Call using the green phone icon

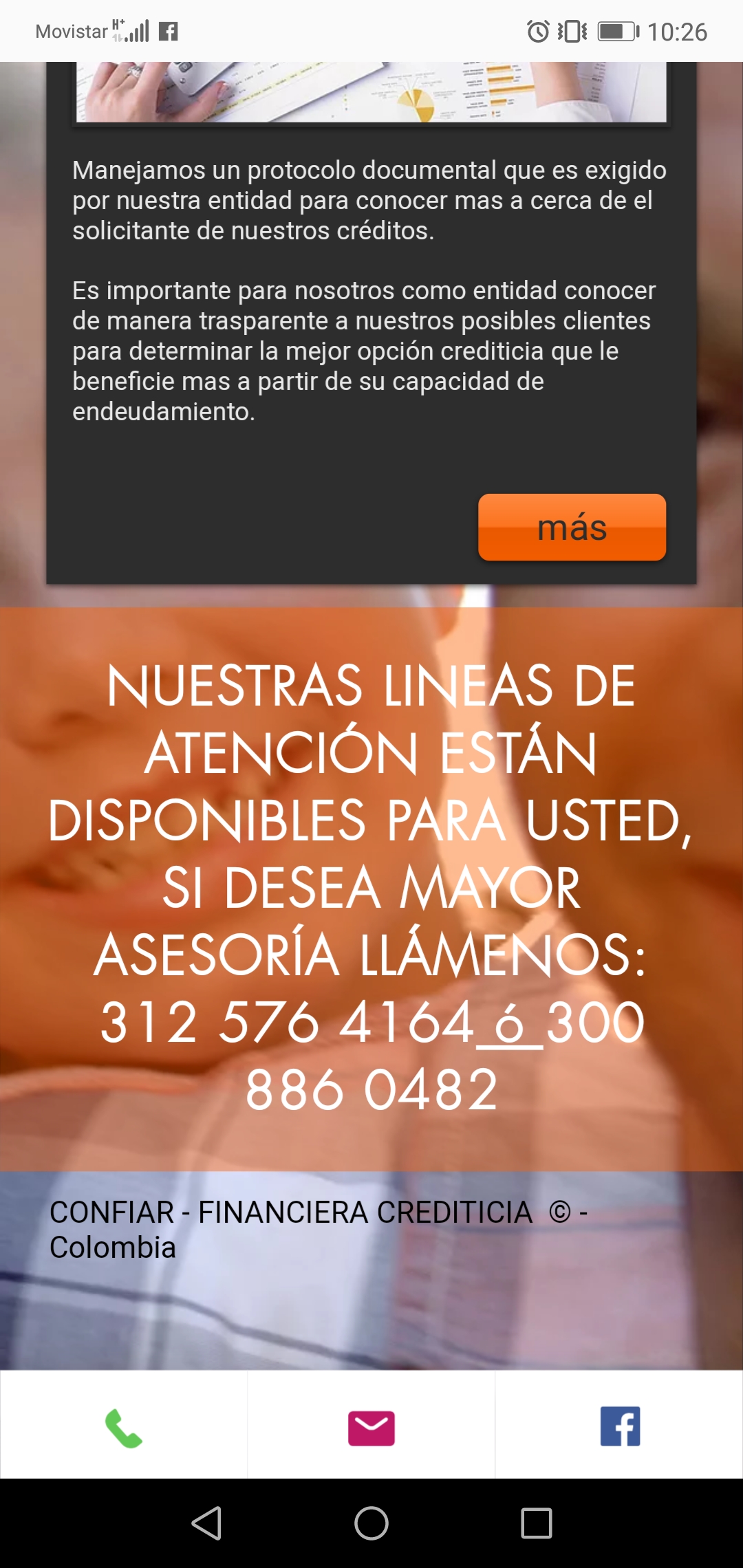(x=124, y=1428)
